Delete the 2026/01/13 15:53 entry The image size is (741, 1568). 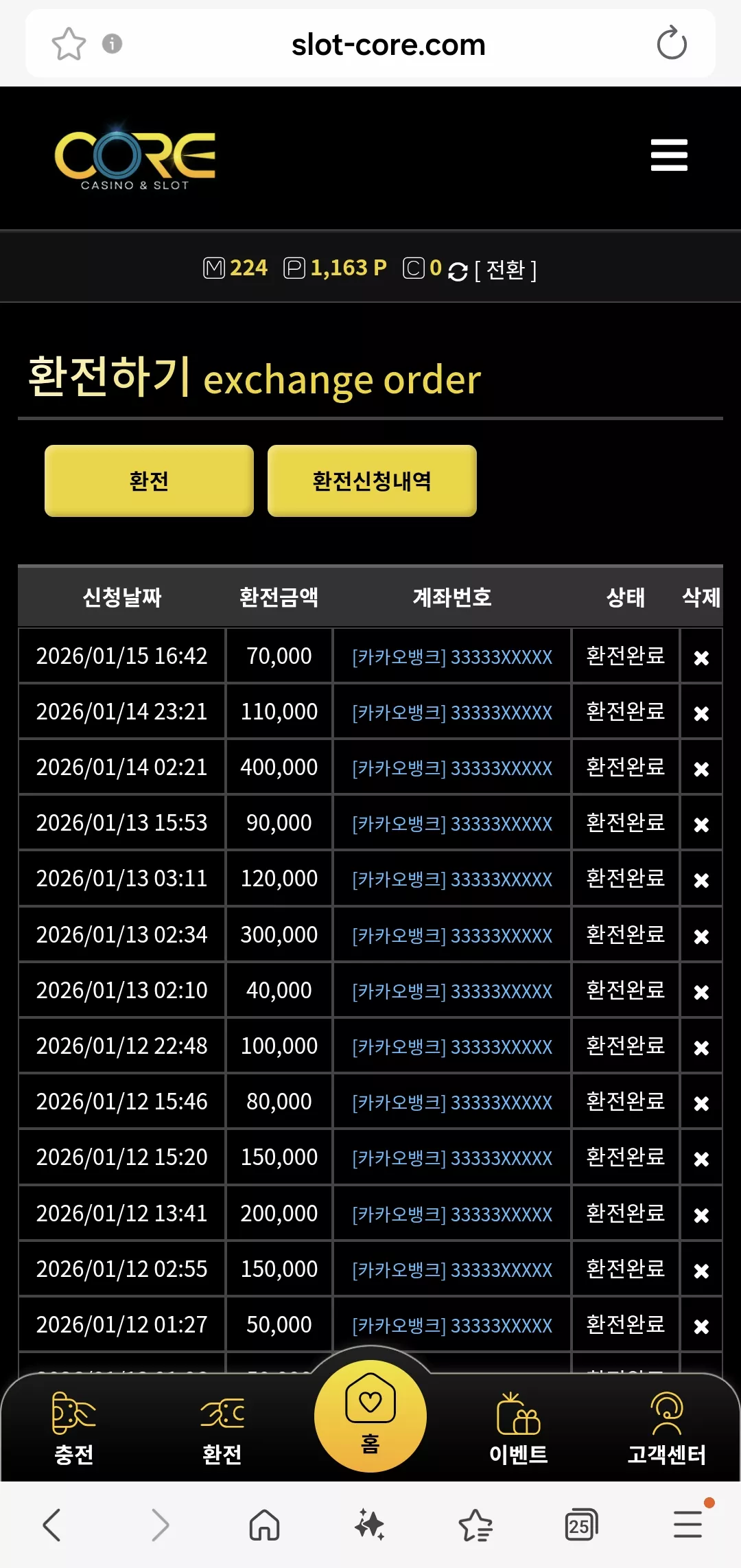(701, 825)
